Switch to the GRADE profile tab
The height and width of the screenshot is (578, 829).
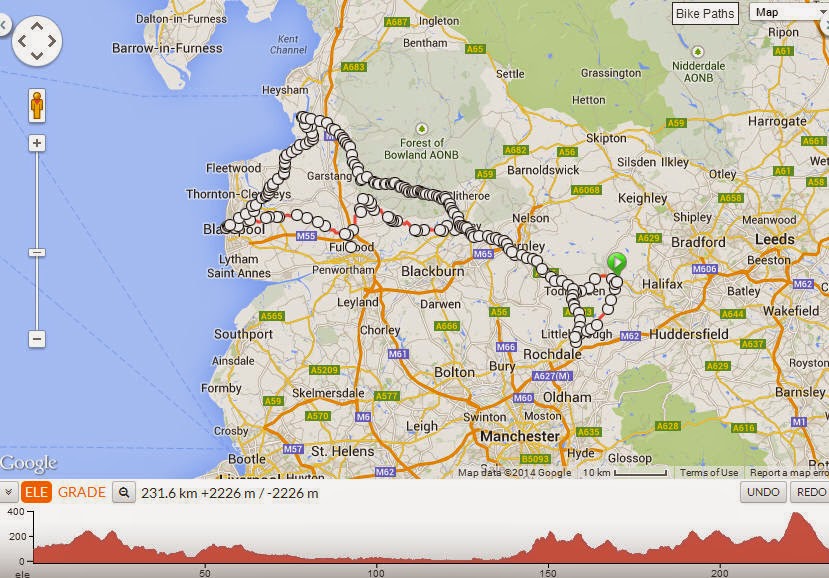(81, 492)
